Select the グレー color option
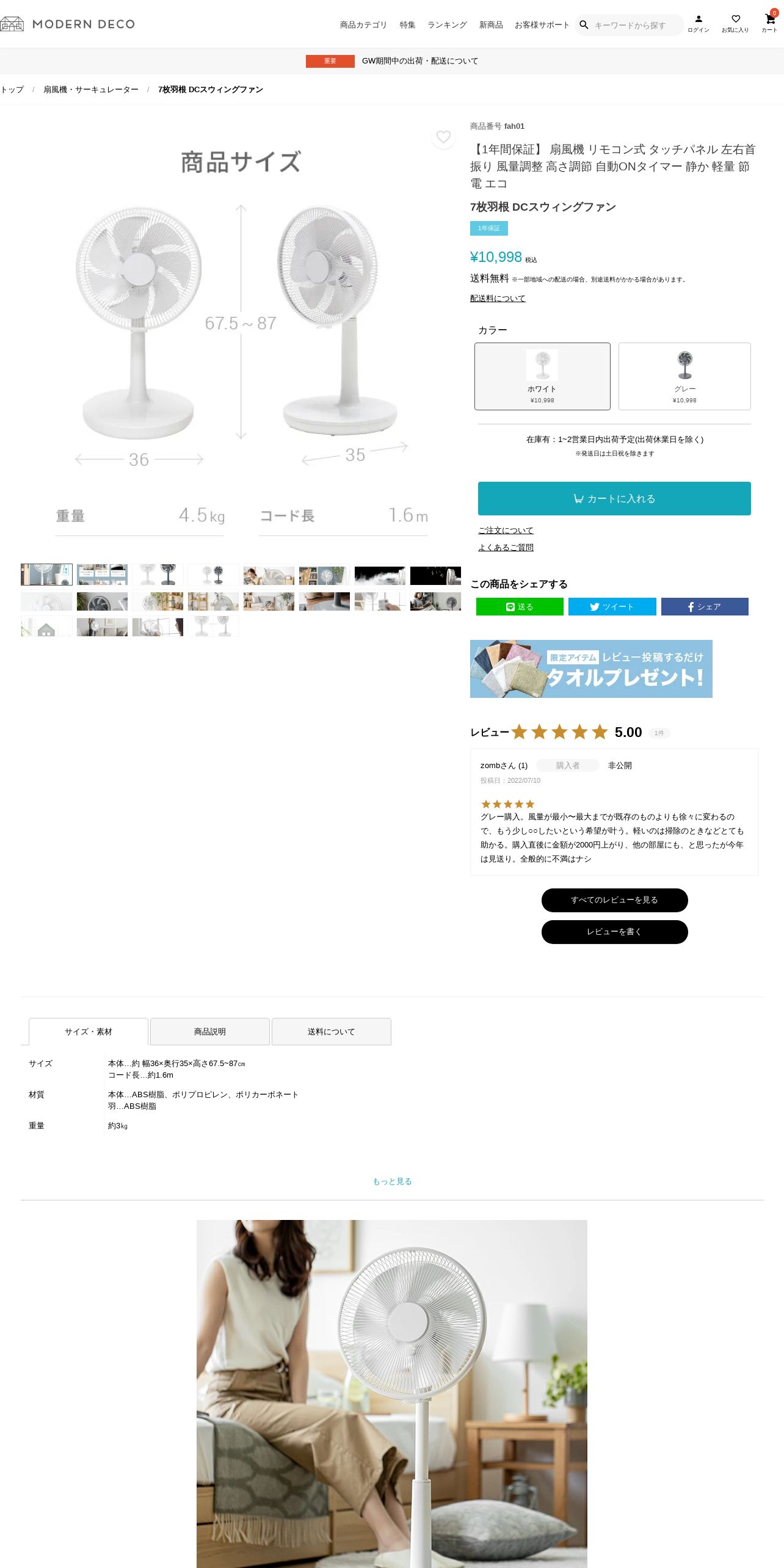 [x=684, y=376]
